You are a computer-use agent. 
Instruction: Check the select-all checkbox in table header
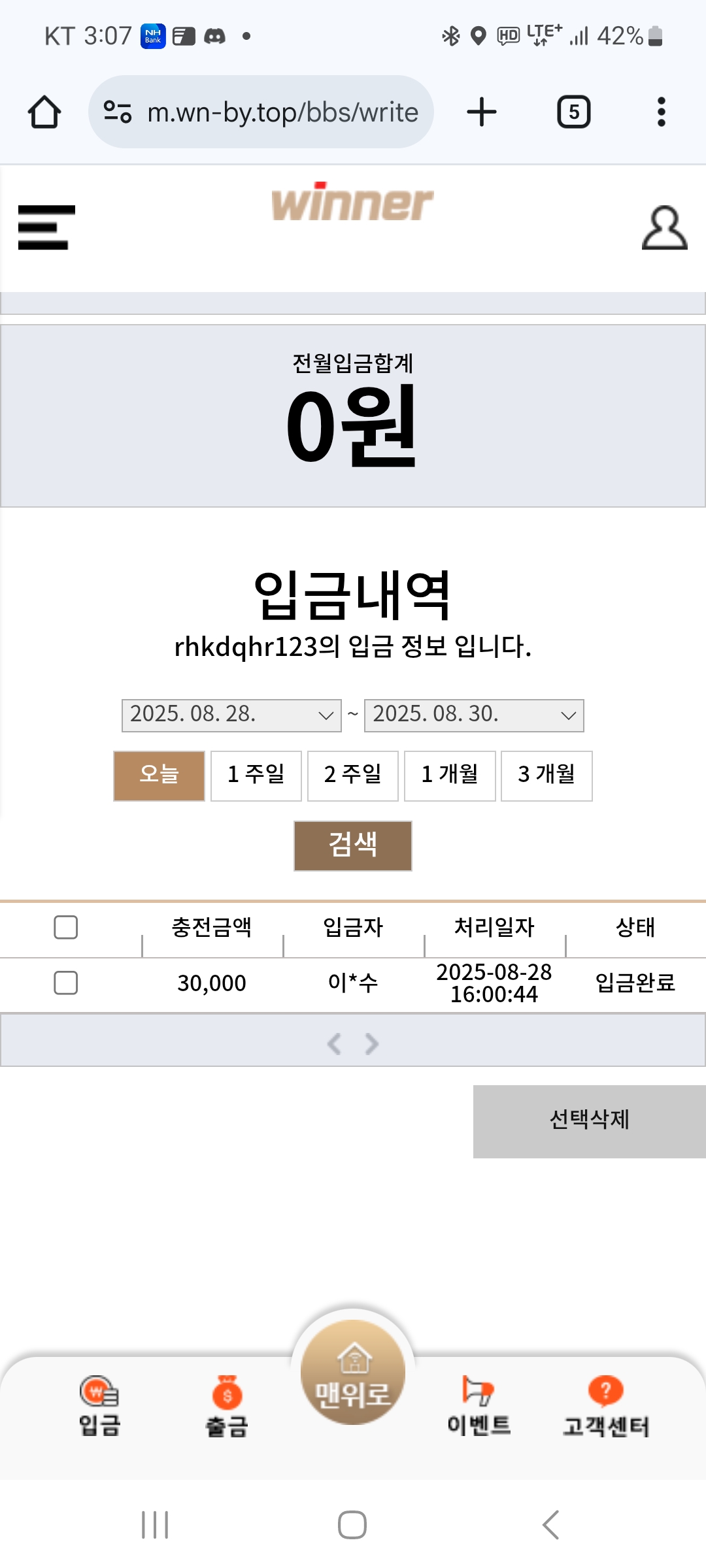[66, 927]
